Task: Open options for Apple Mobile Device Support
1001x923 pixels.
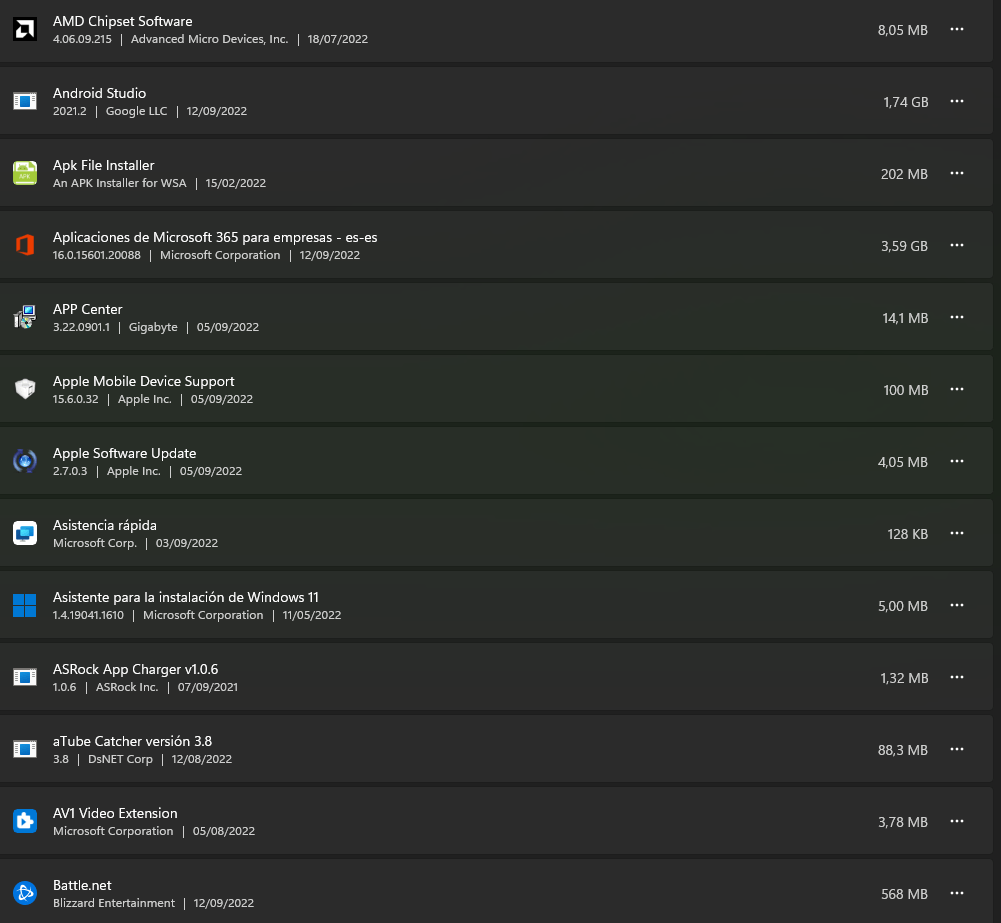Action: [957, 389]
